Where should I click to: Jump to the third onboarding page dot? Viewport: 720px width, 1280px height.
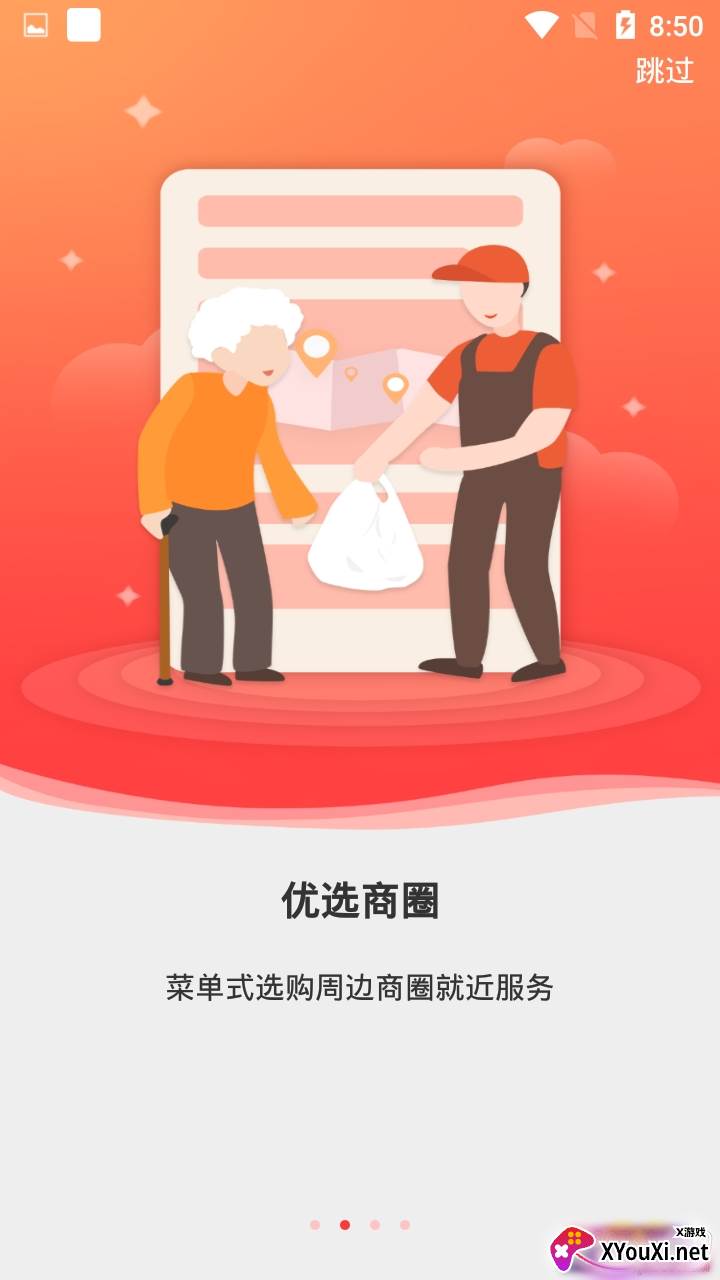(375, 1224)
